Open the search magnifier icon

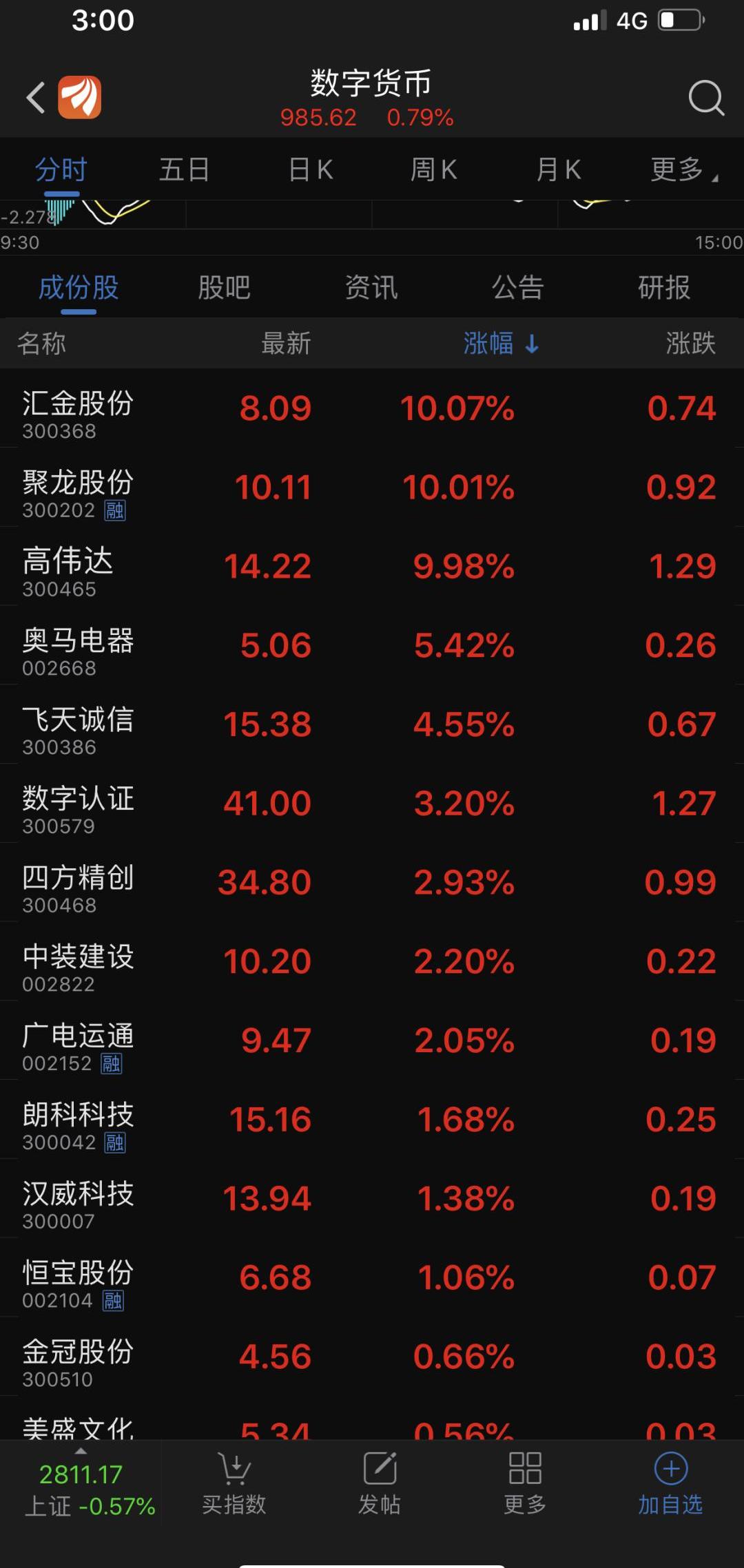coord(706,98)
